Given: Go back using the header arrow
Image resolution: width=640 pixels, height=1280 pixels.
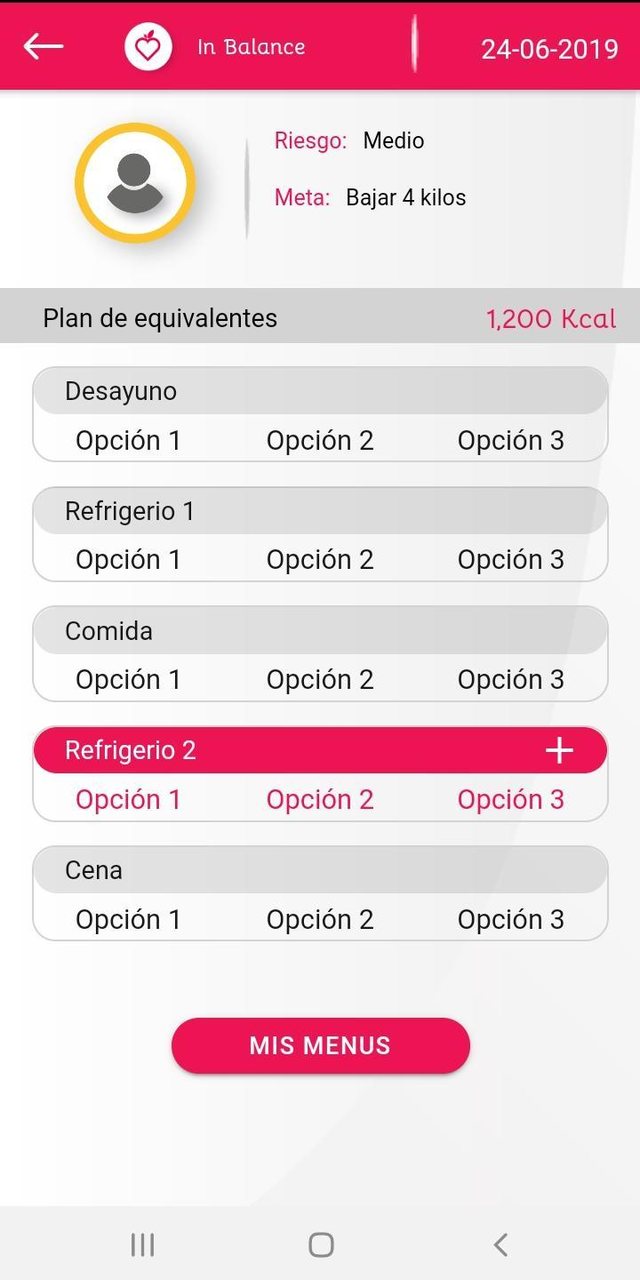Looking at the screenshot, I should 43,46.
